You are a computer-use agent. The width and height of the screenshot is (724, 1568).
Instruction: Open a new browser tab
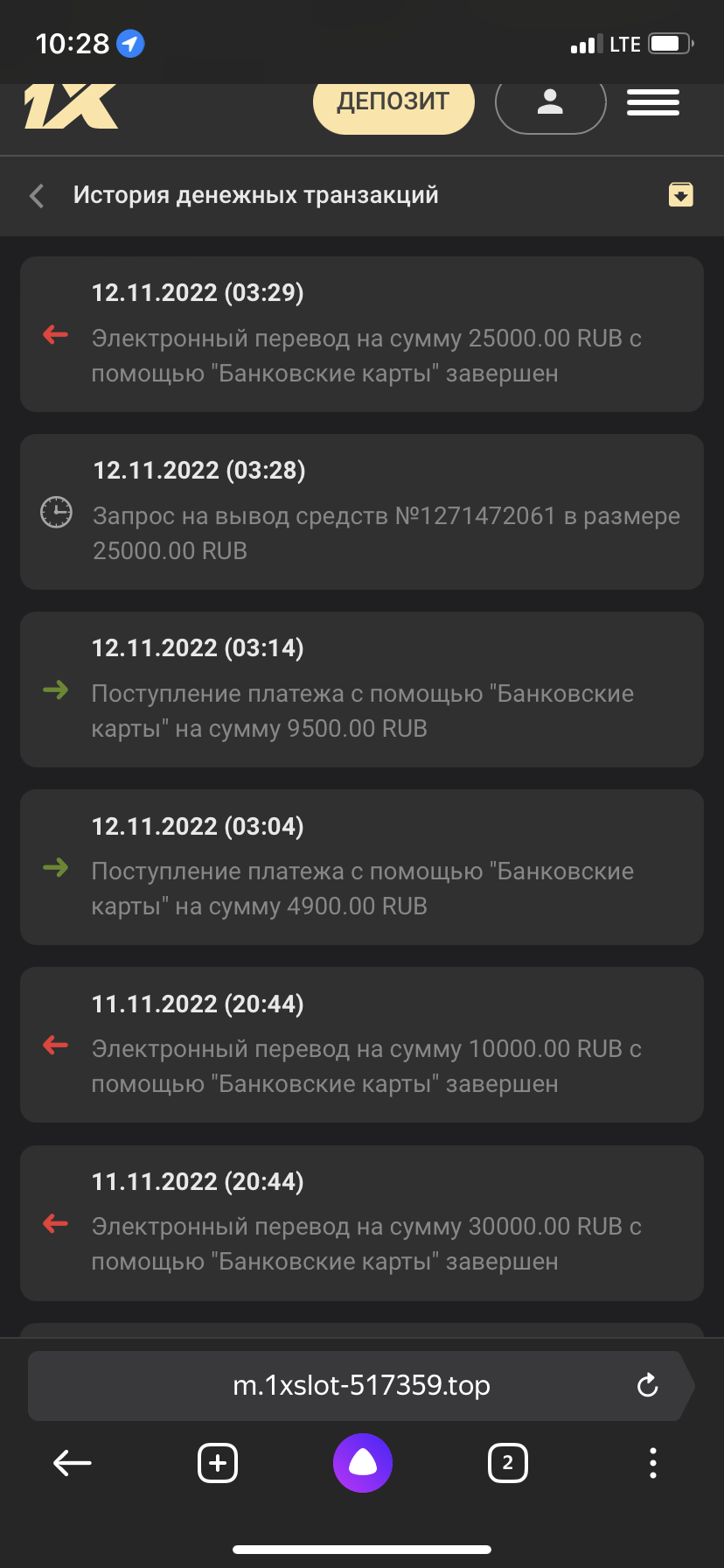point(218,1462)
